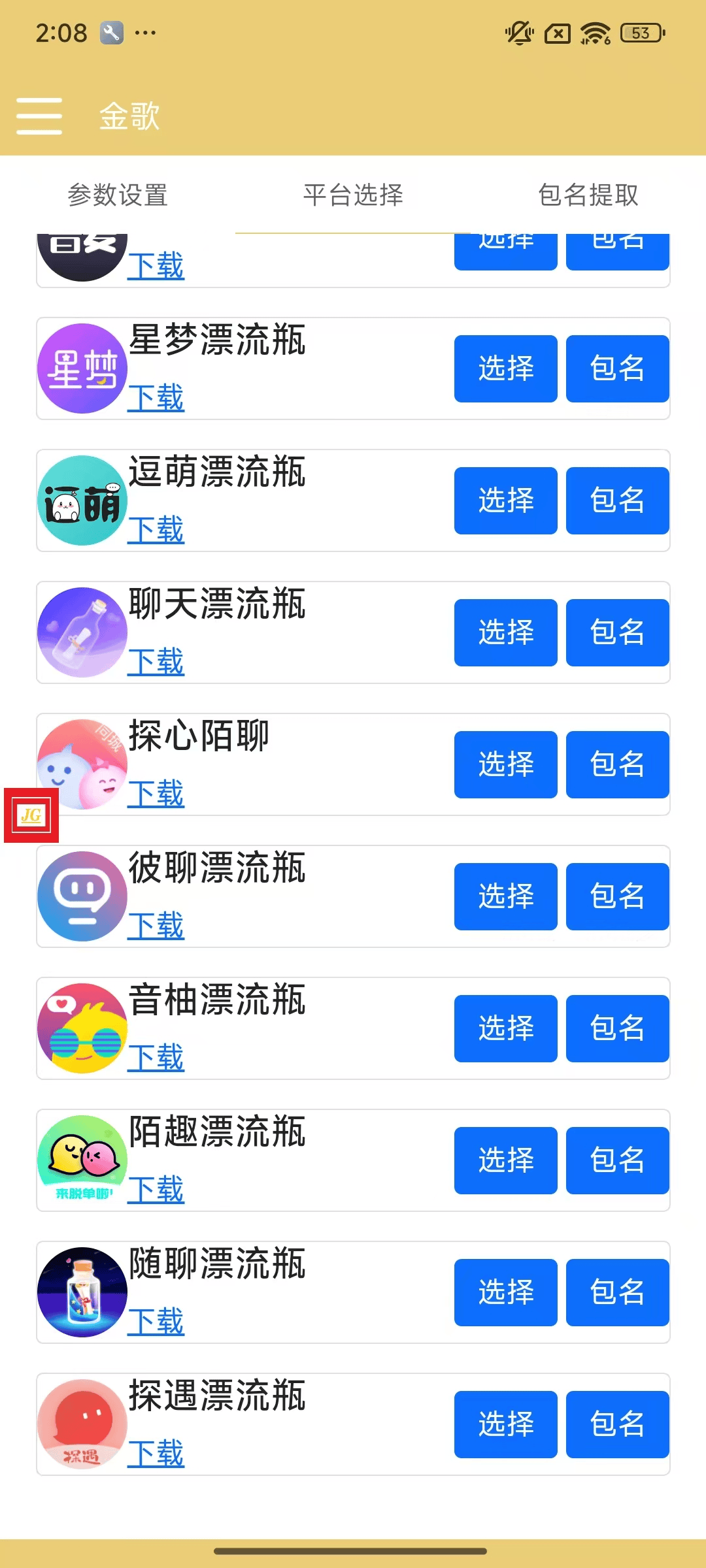Screen dimensions: 706x1568
Task: Click the 随聊漂流瓶 bottle icon
Action: point(82,1292)
